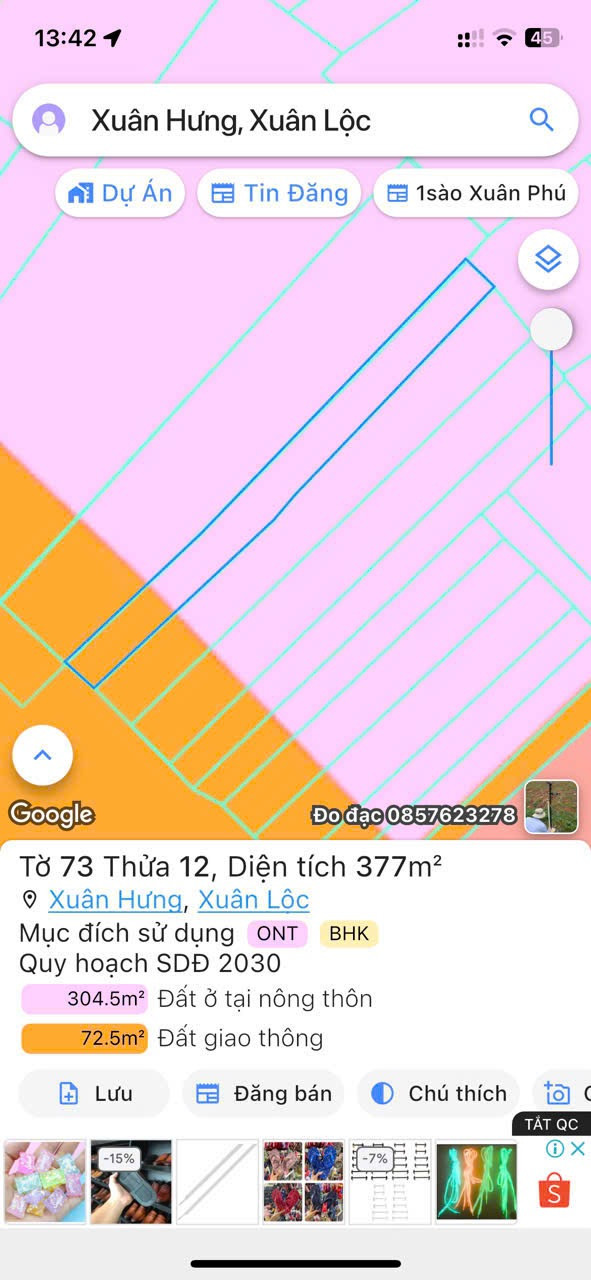Image resolution: width=591 pixels, height=1280 pixels.
Task: Save the parcel with Lưu
Action: click(94, 1093)
